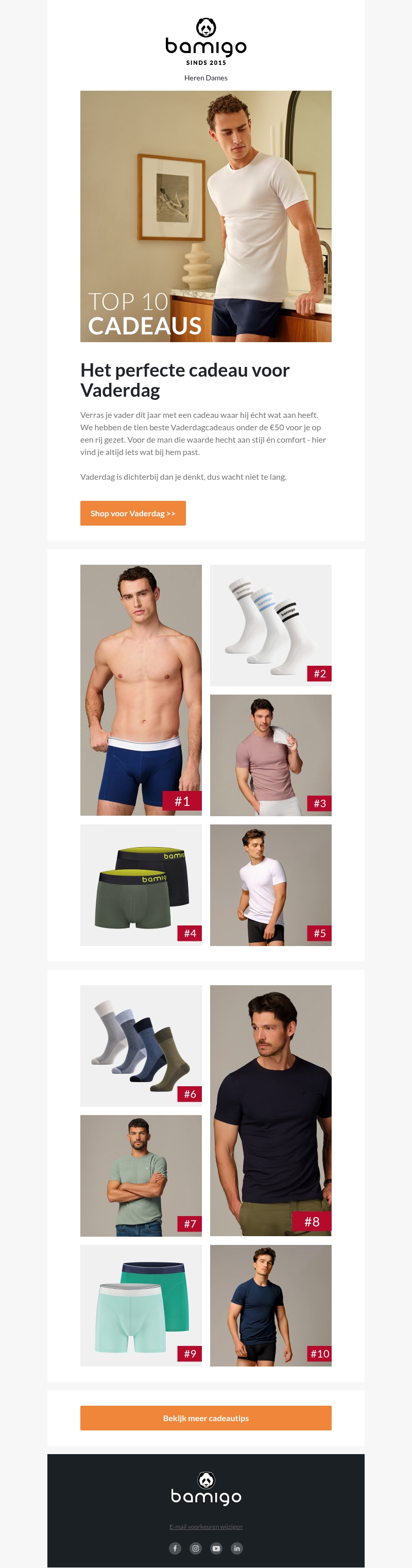Open gift #6 patterned socks set
This screenshot has height=1568, width=412.
pos(141,1045)
